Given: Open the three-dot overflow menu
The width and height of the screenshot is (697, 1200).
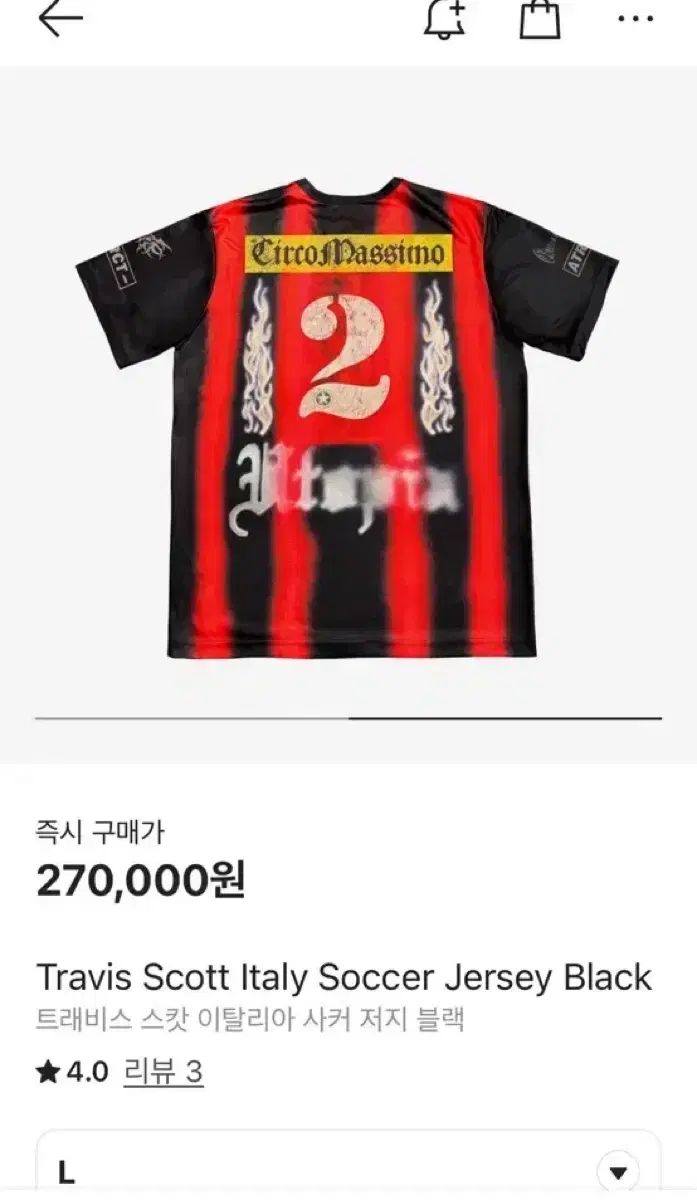Looking at the screenshot, I should pyautogui.click(x=635, y=19).
